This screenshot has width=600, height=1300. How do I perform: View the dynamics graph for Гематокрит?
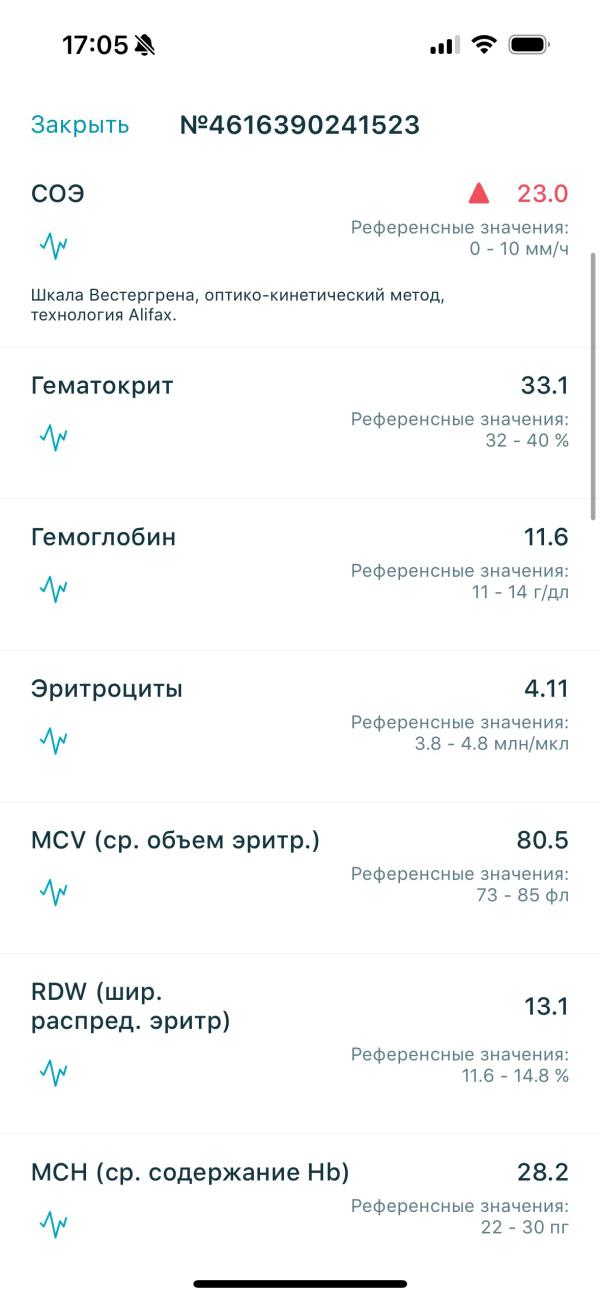pos(53,437)
